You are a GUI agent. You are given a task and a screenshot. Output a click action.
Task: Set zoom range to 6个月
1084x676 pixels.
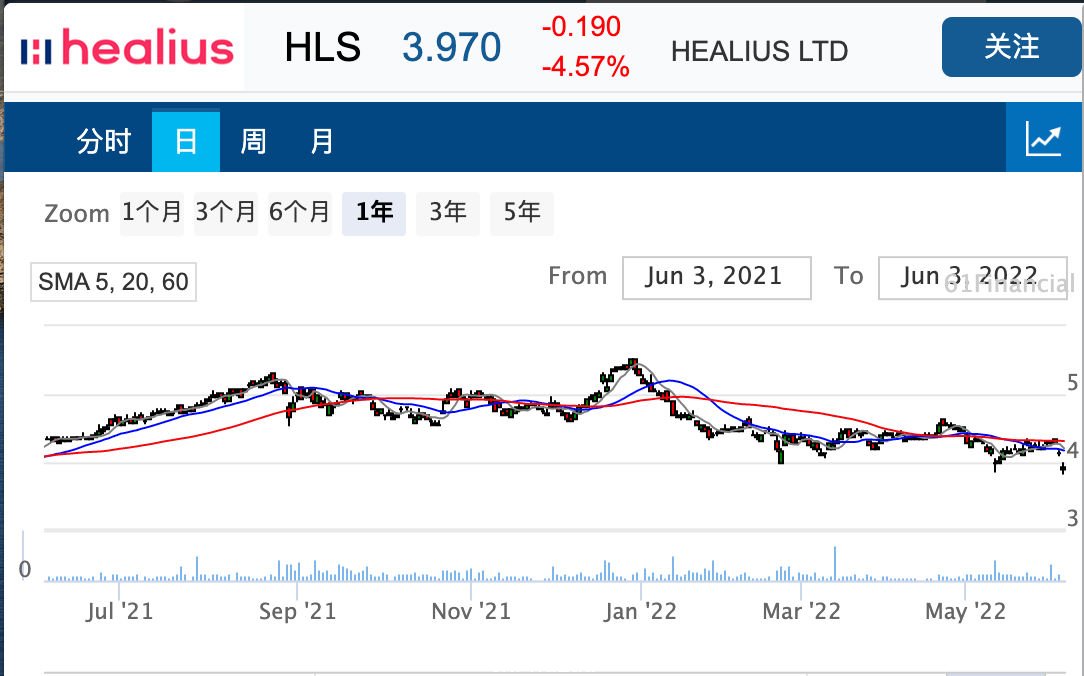pos(300,212)
